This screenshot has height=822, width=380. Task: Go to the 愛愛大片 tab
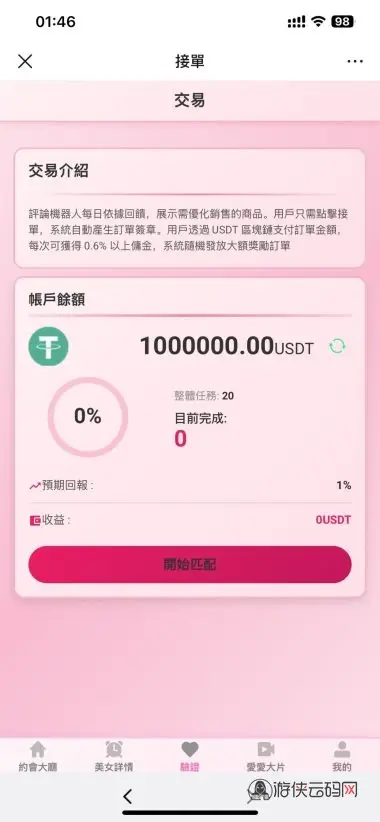[x=266, y=756]
